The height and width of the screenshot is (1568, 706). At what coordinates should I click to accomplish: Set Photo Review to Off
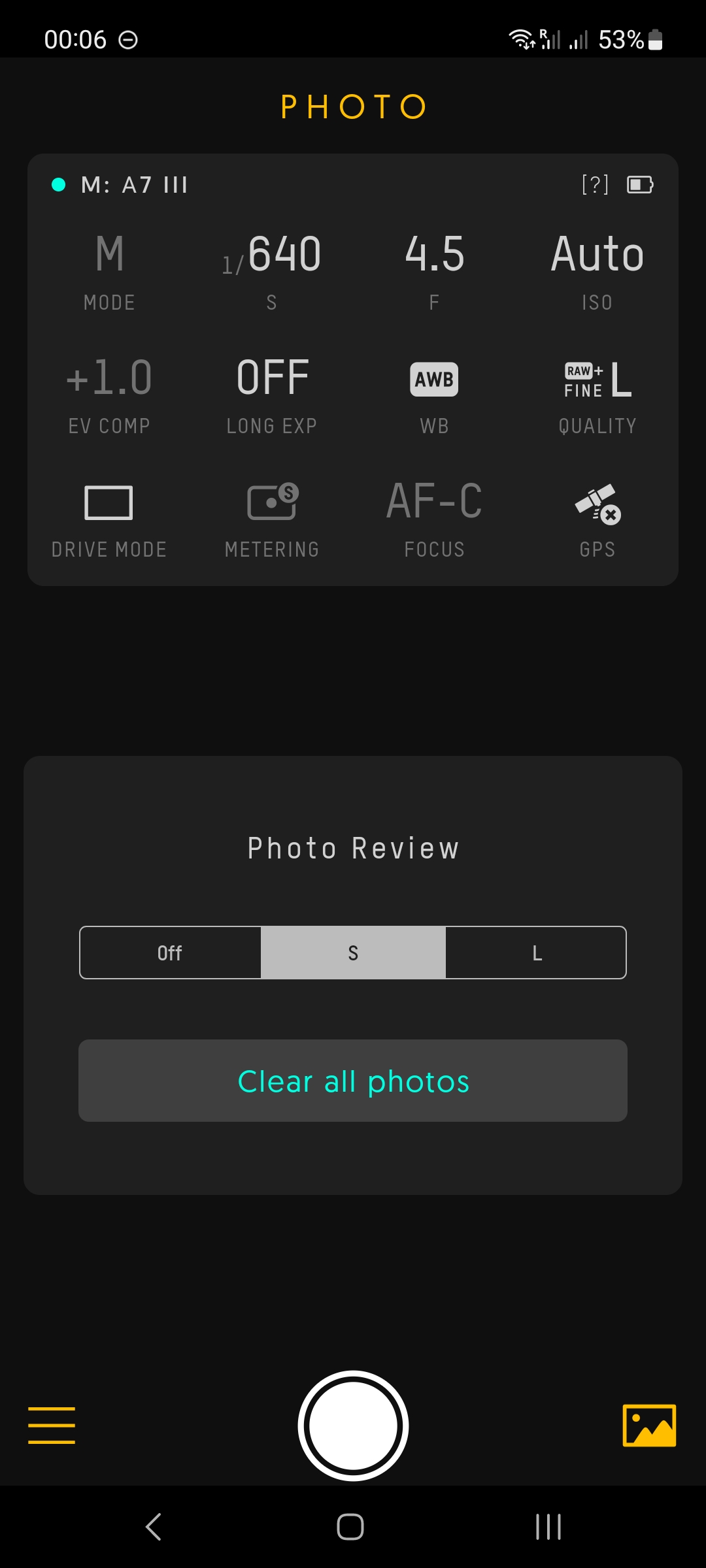click(x=170, y=953)
